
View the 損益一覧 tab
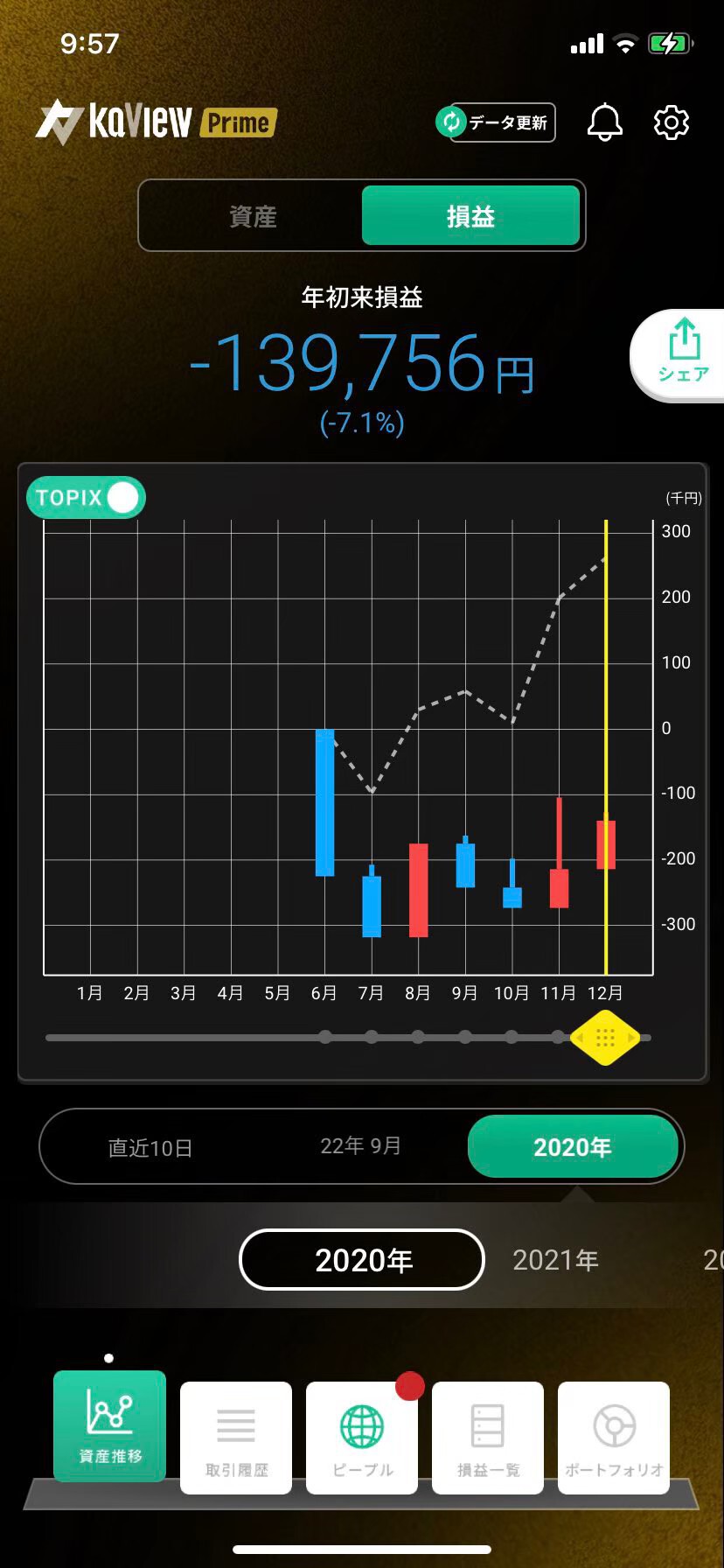(x=488, y=1438)
